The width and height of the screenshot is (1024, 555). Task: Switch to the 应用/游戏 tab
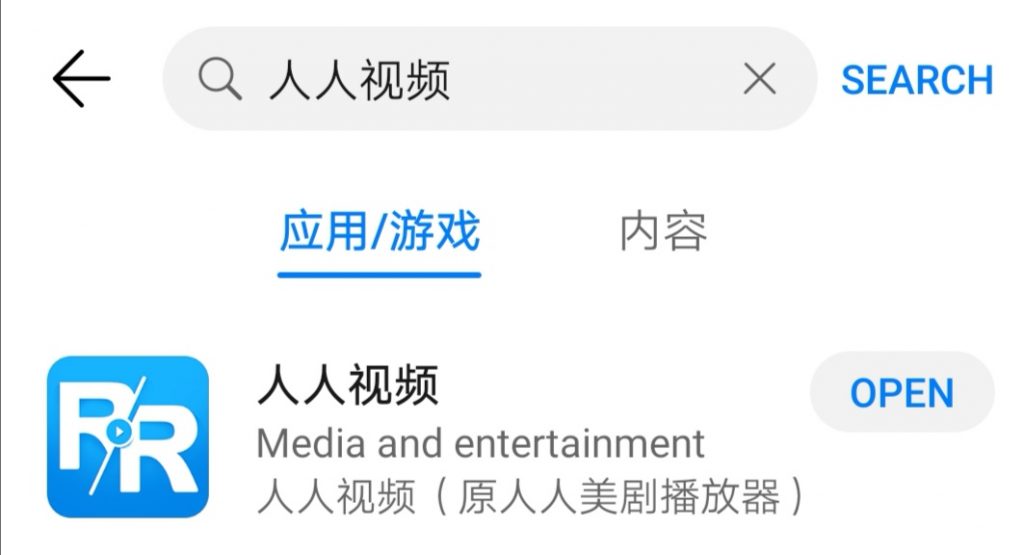click(x=379, y=232)
